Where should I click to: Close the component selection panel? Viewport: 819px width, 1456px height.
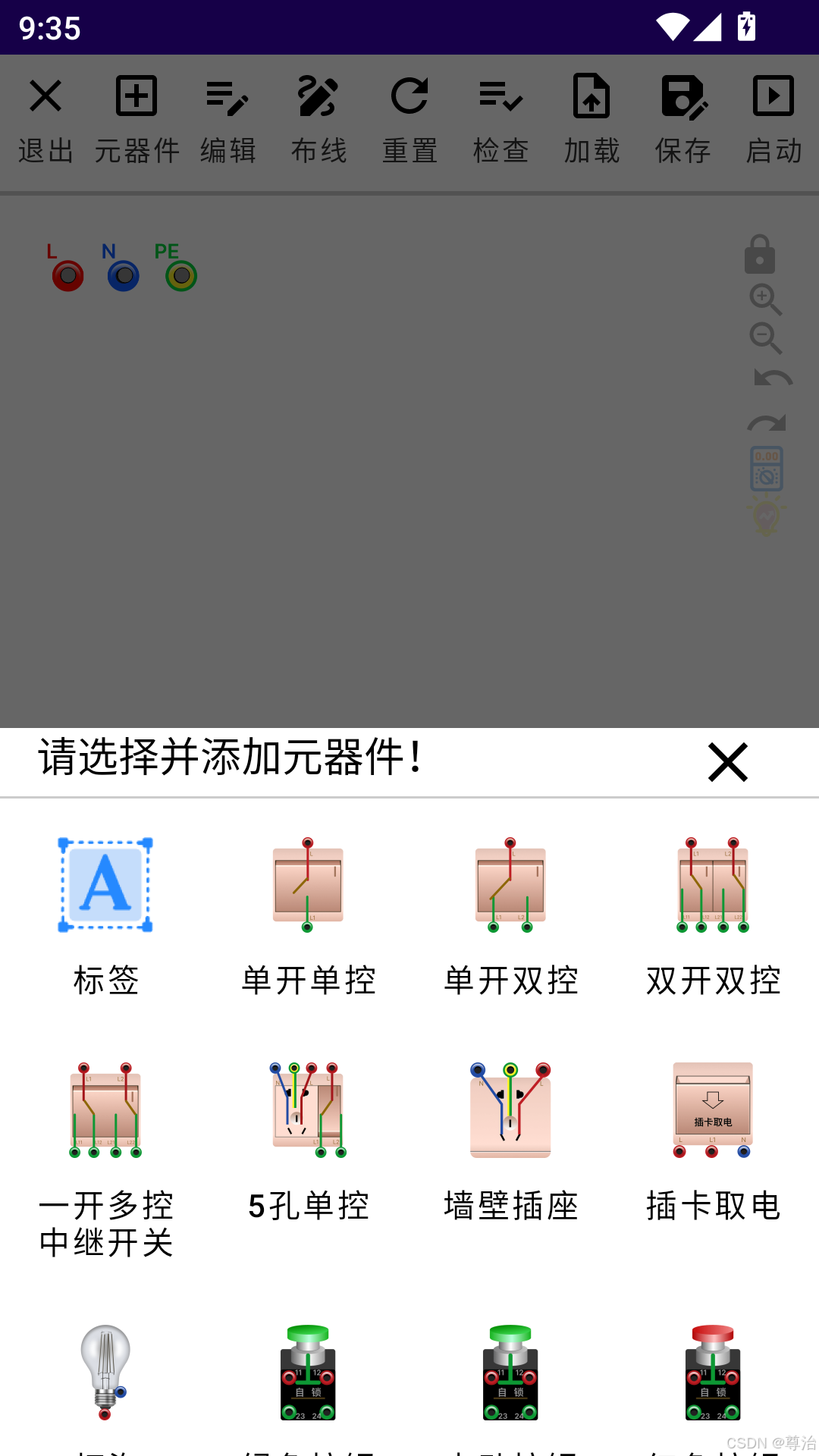pos(726,763)
